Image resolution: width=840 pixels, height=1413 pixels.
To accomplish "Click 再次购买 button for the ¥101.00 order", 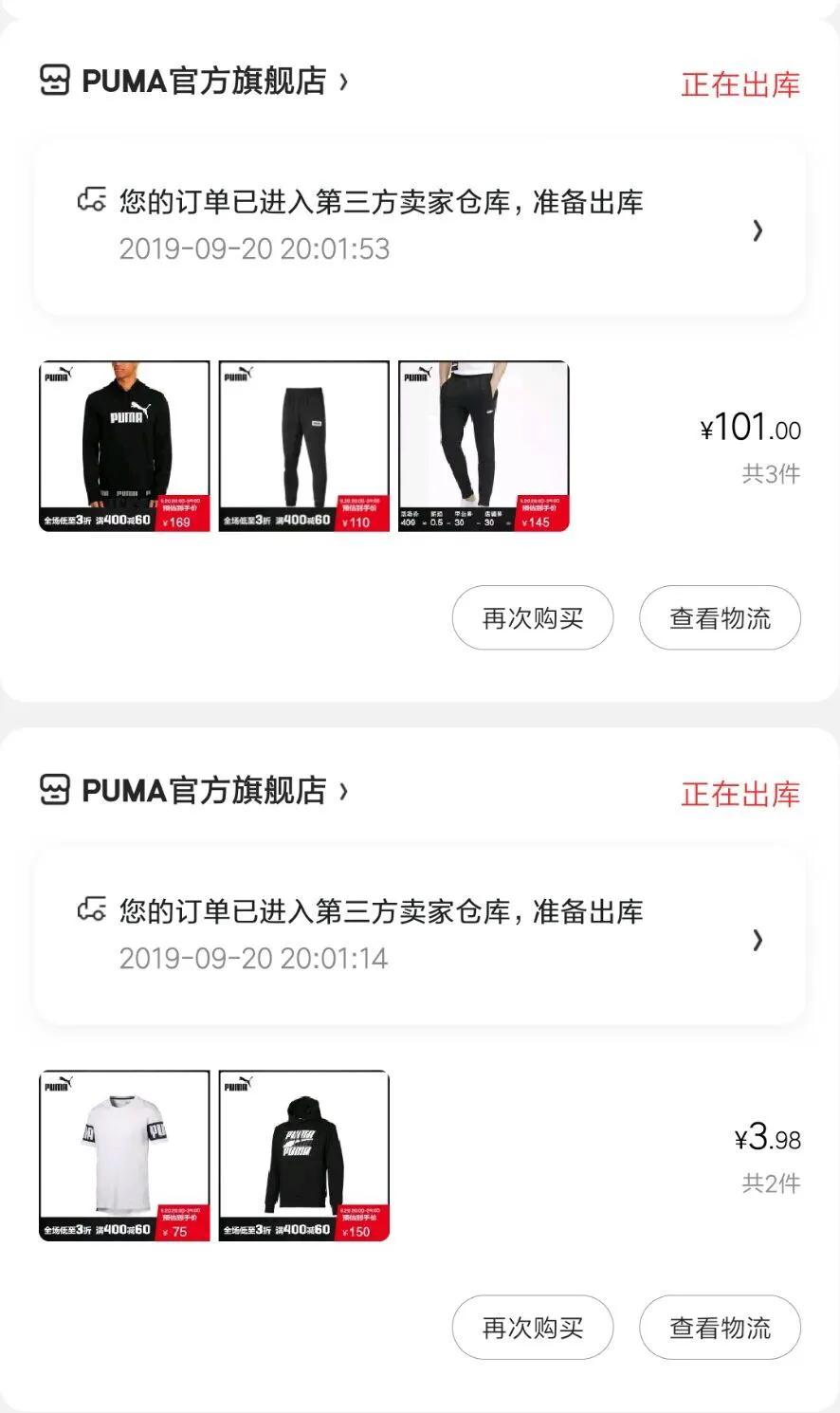I will click(532, 617).
